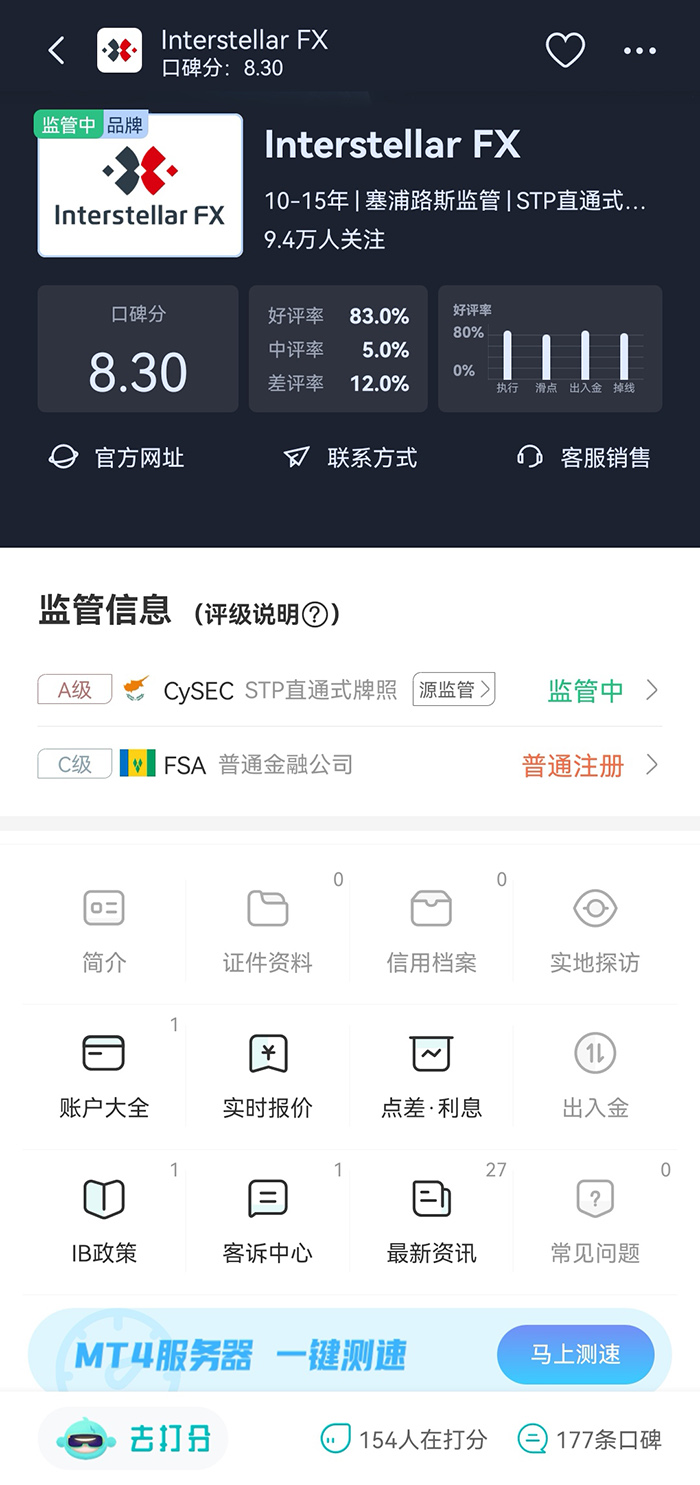Tap the 源监管 tag

click(x=454, y=689)
